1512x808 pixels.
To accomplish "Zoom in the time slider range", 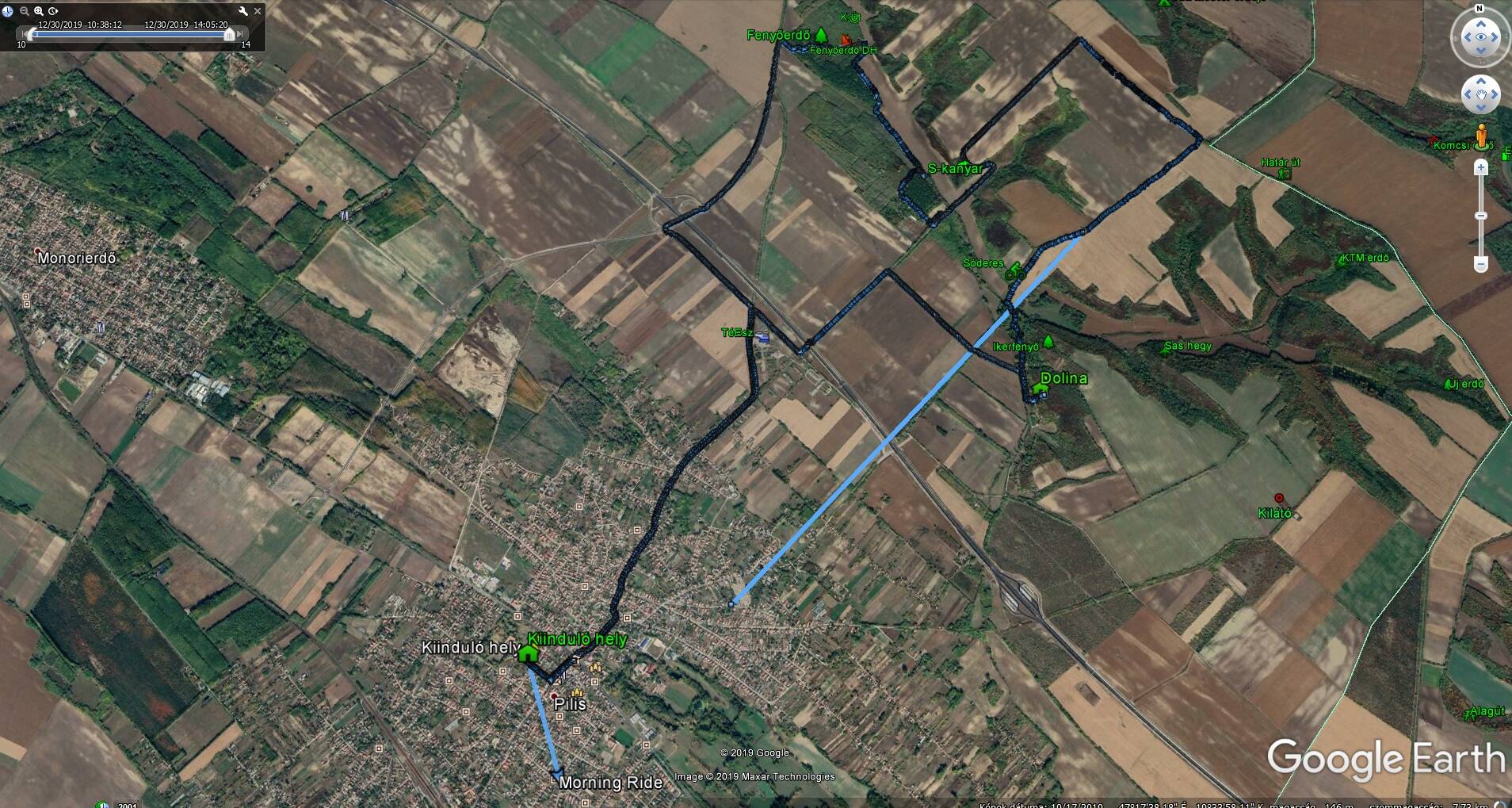I will (38, 11).
